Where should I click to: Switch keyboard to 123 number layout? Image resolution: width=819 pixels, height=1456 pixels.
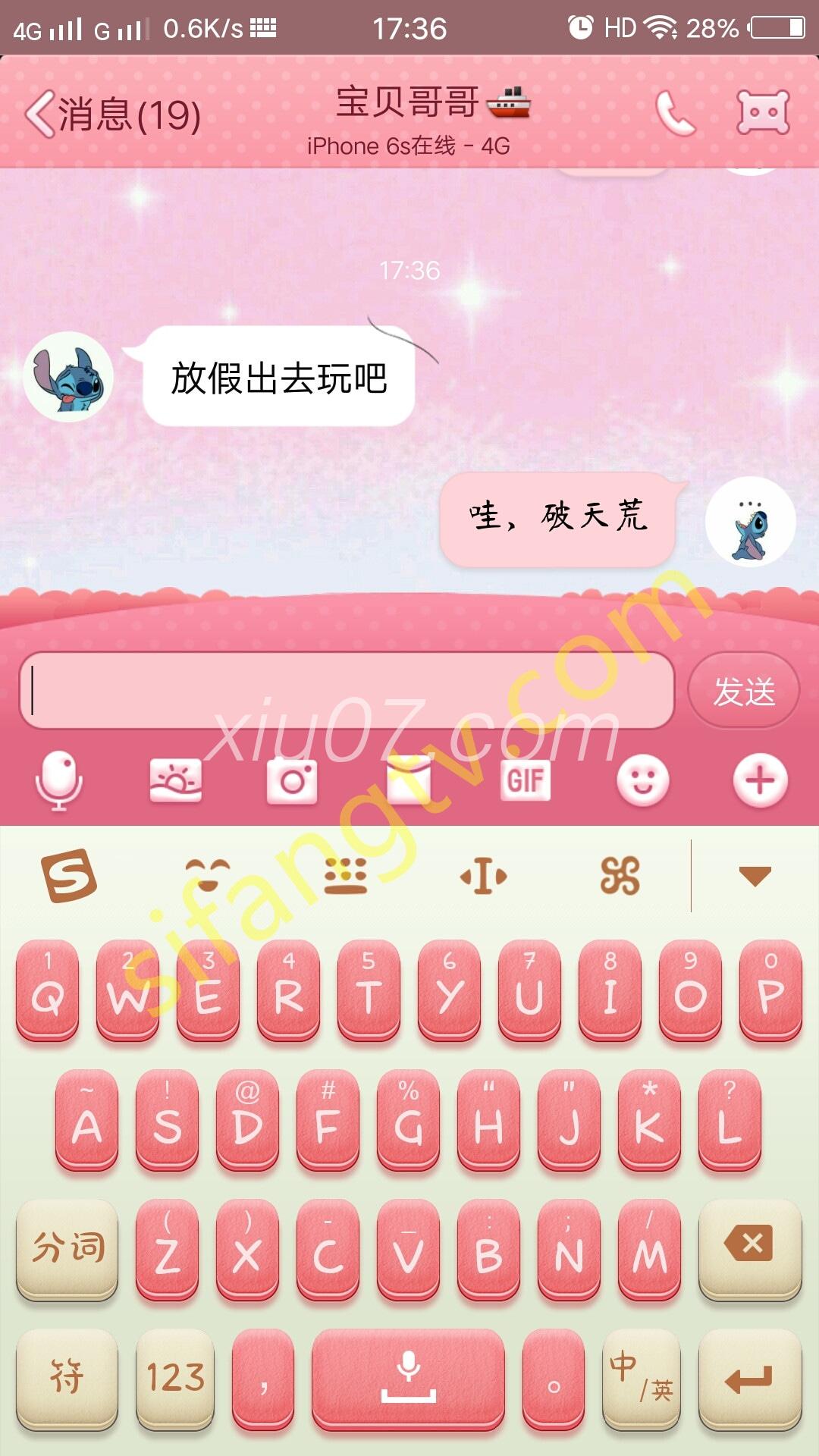click(175, 1378)
